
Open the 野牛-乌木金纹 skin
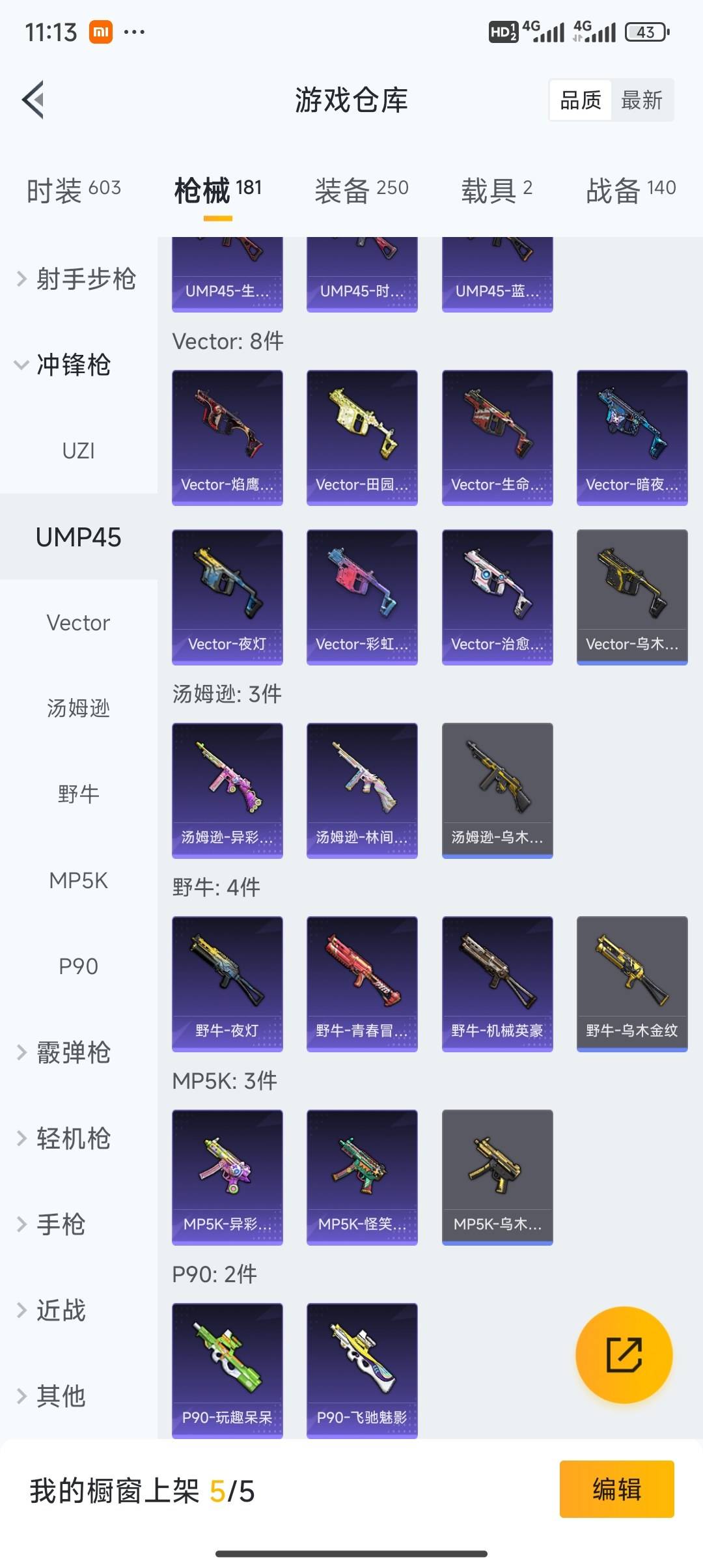[x=632, y=983]
